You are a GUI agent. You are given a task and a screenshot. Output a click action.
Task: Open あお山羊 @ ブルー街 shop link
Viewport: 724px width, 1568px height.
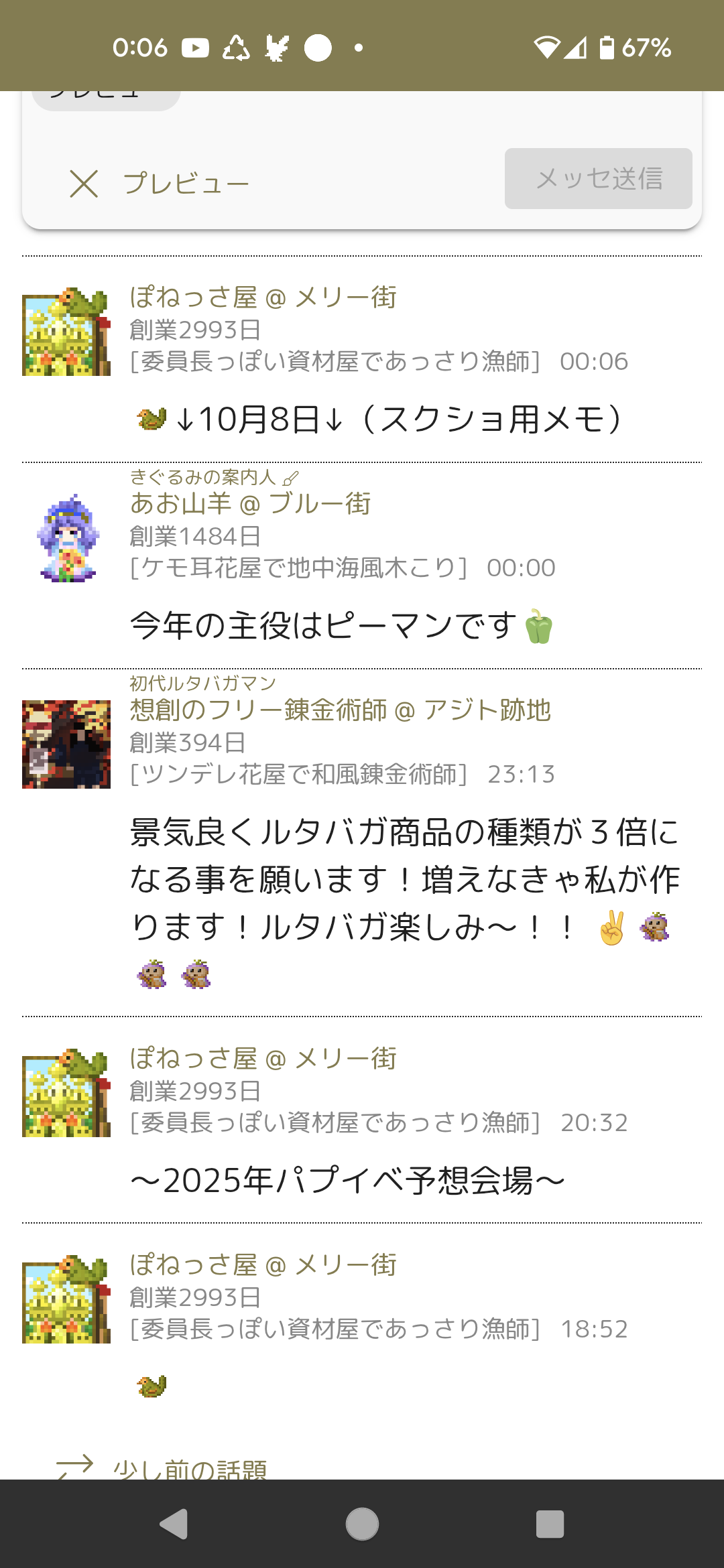250,503
